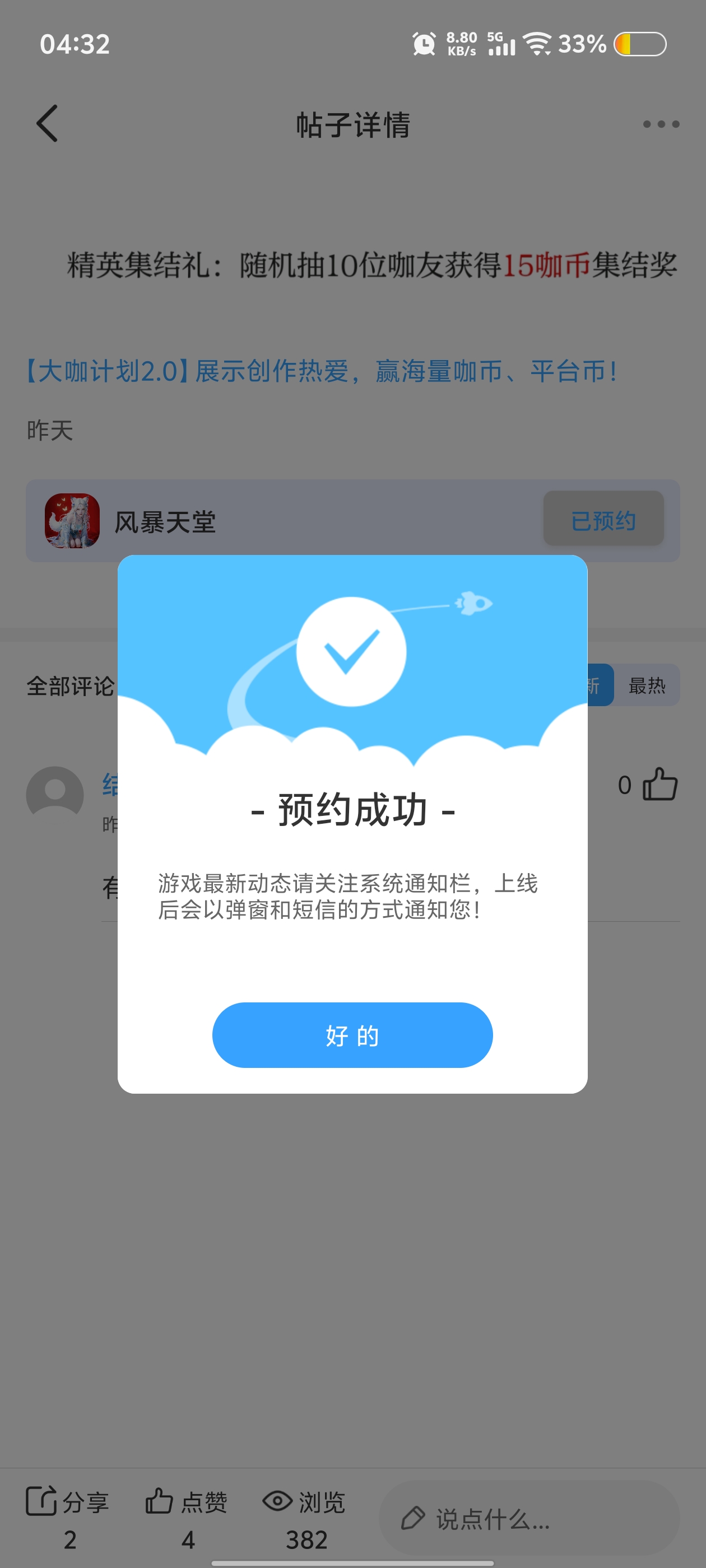Like the first comment

click(659, 784)
